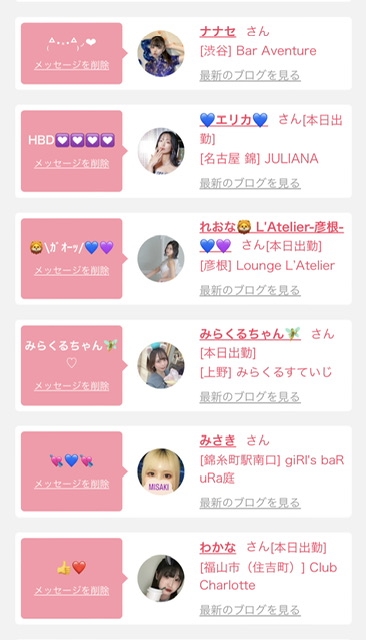Viewport: 366px width, 640px height.
Task: View わかな's latest blog
Action: (250, 610)
